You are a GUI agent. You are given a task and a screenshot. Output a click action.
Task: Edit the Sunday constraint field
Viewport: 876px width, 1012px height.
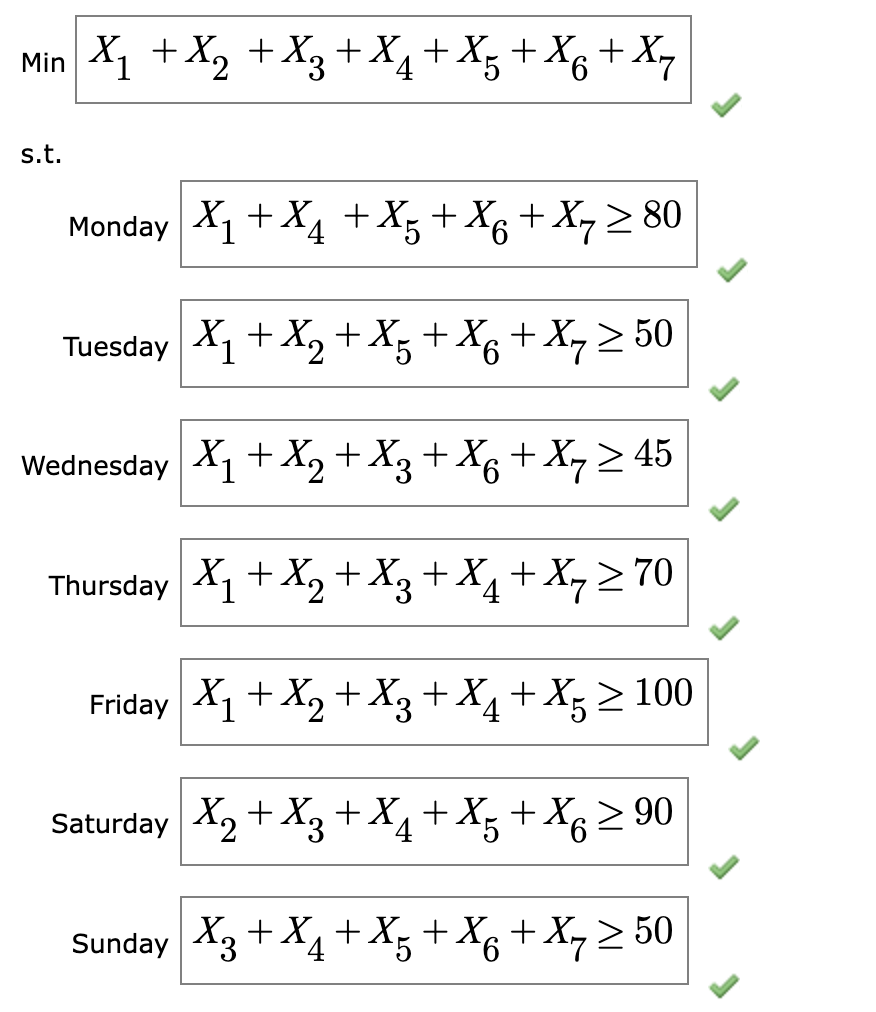click(x=434, y=940)
